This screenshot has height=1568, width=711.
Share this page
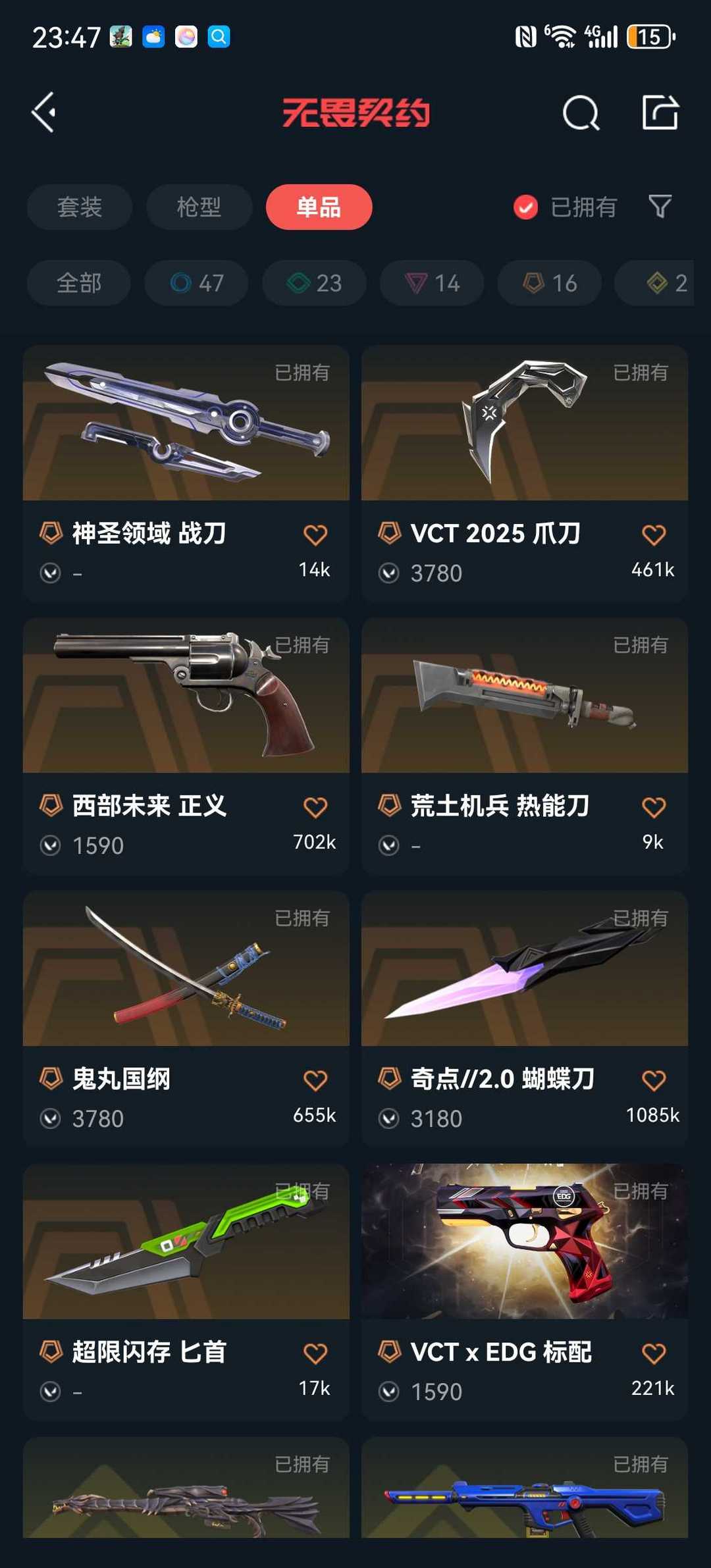(660, 113)
